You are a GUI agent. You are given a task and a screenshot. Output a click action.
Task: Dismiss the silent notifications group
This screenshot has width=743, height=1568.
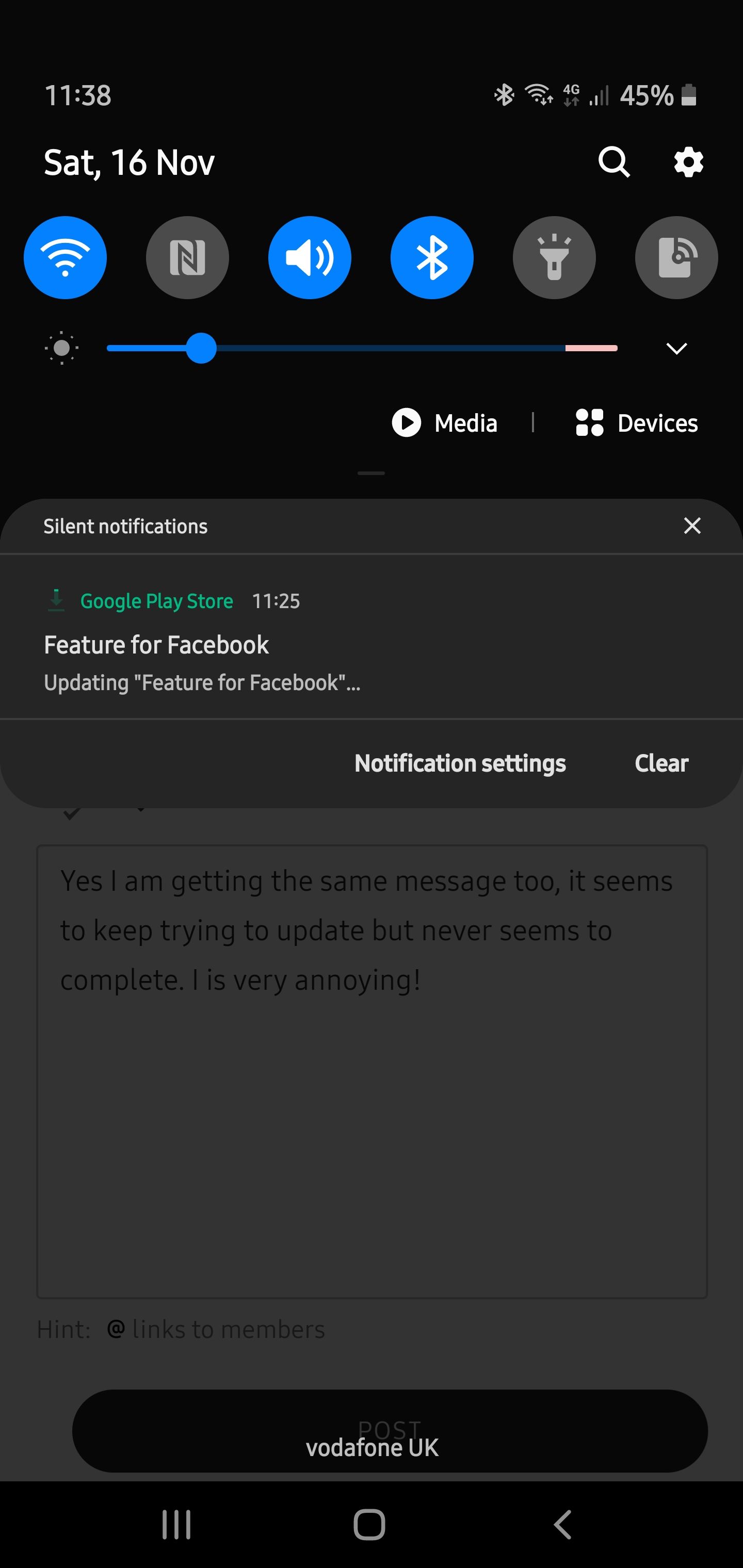(692, 526)
